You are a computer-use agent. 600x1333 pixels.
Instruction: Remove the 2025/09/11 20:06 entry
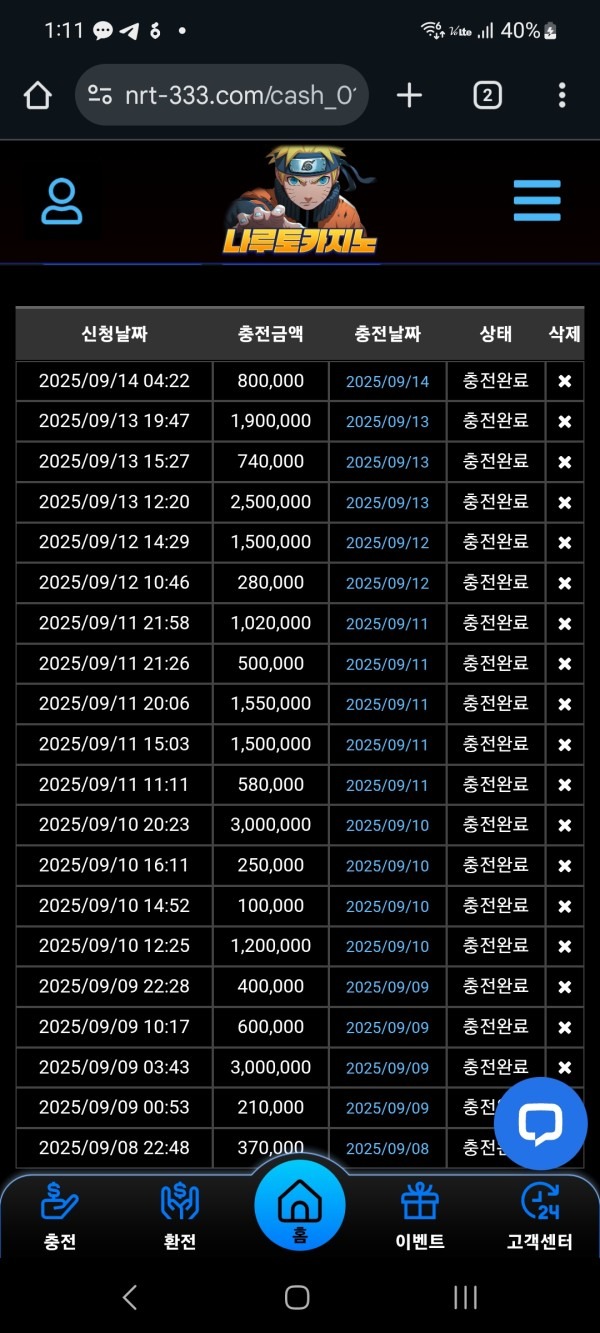[x=565, y=704]
